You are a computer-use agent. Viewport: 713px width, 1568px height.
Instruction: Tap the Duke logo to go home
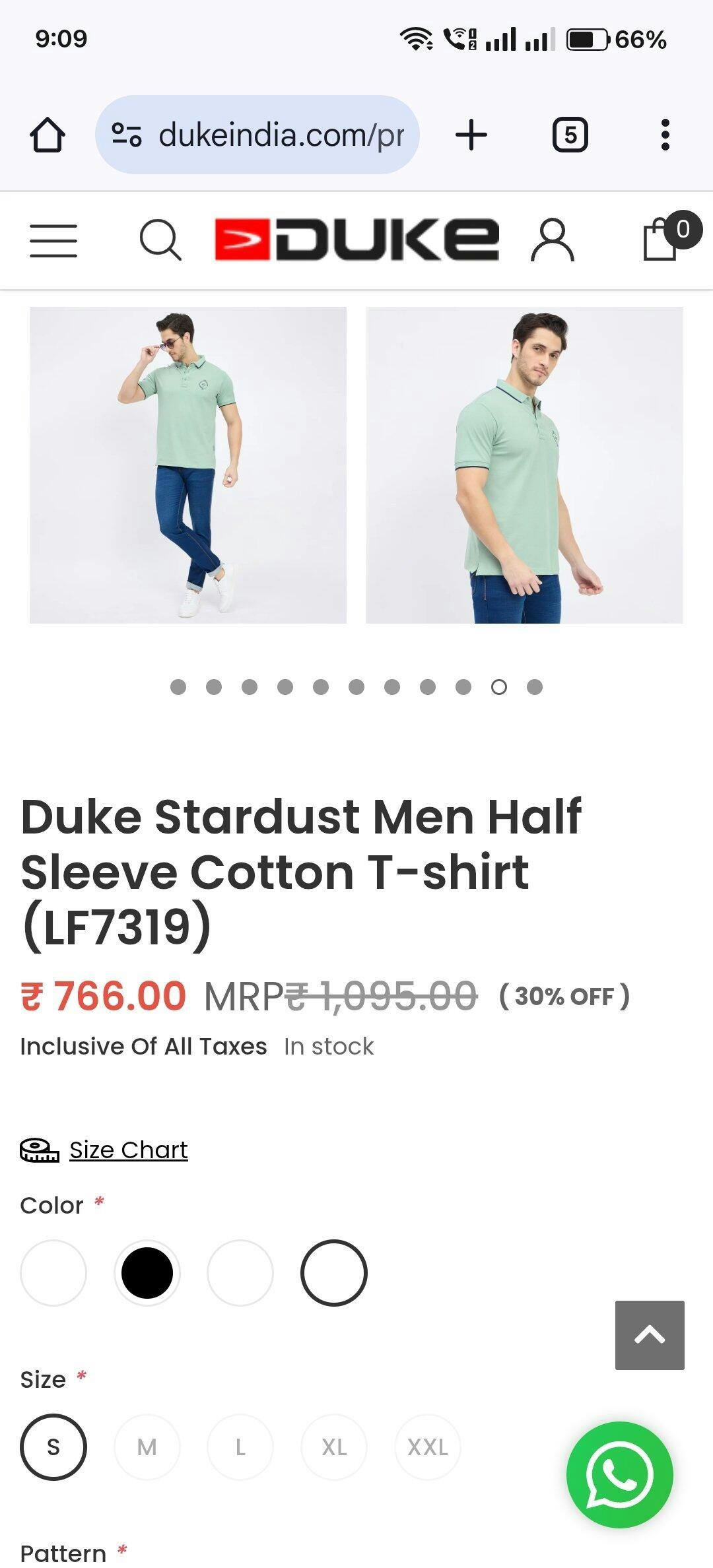pos(356,239)
